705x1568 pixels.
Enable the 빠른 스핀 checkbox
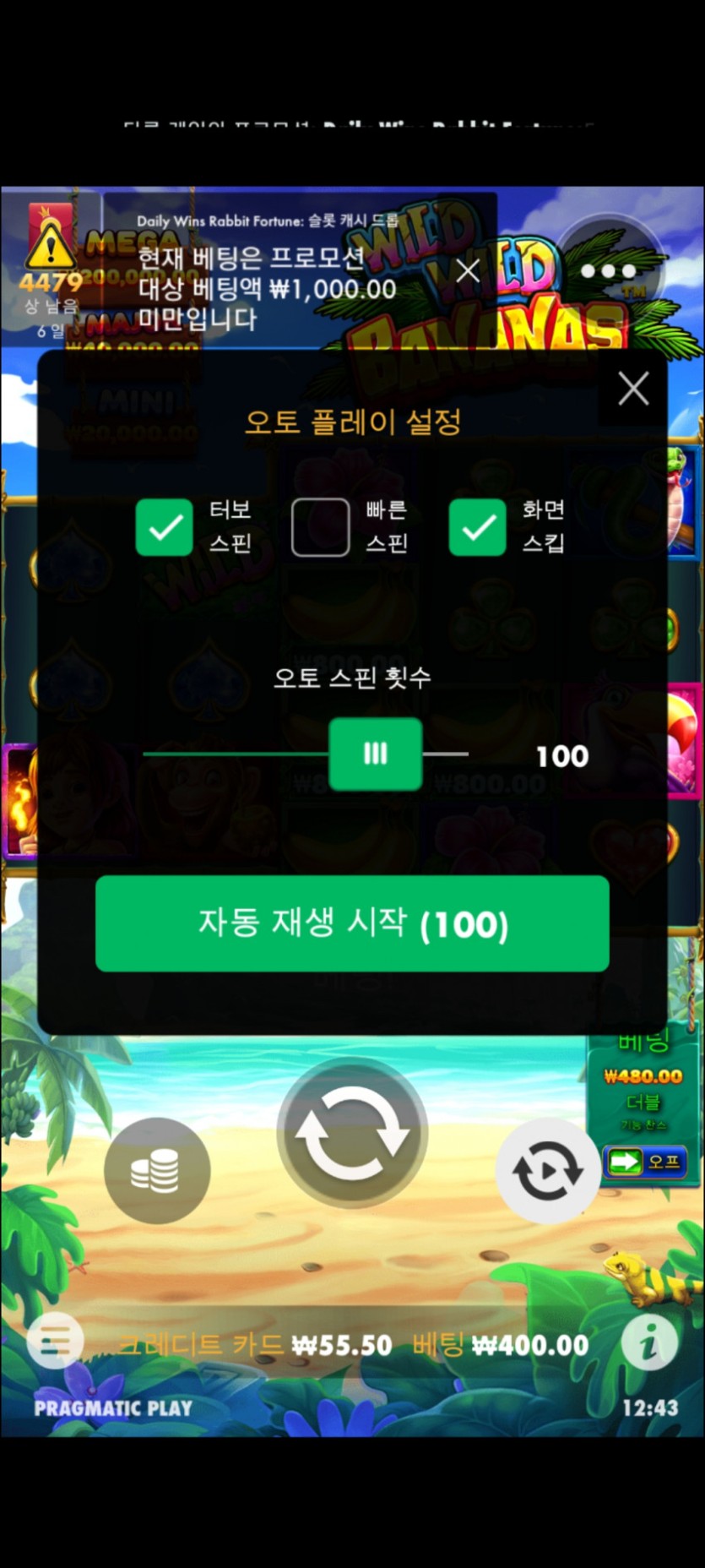point(320,526)
